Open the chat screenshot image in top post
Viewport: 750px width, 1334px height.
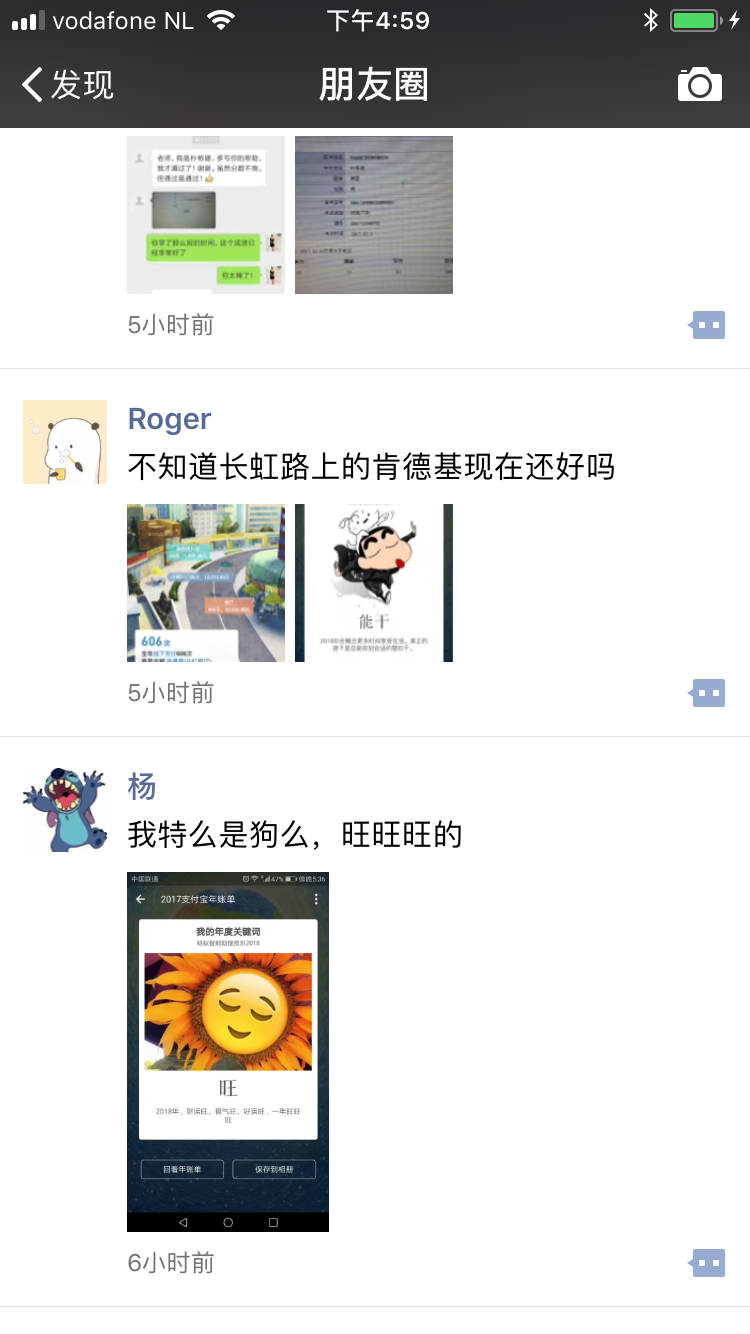coord(206,215)
